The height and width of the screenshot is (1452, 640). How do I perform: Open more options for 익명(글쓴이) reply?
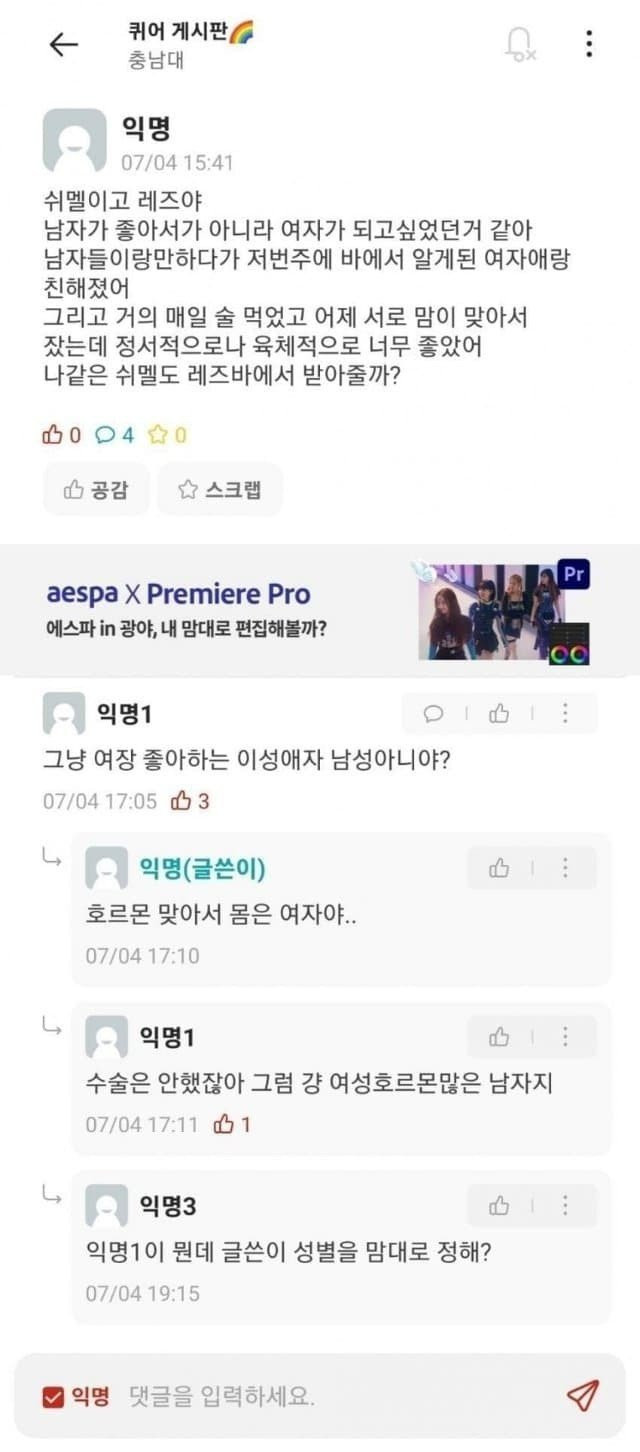[x=565, y=868]
